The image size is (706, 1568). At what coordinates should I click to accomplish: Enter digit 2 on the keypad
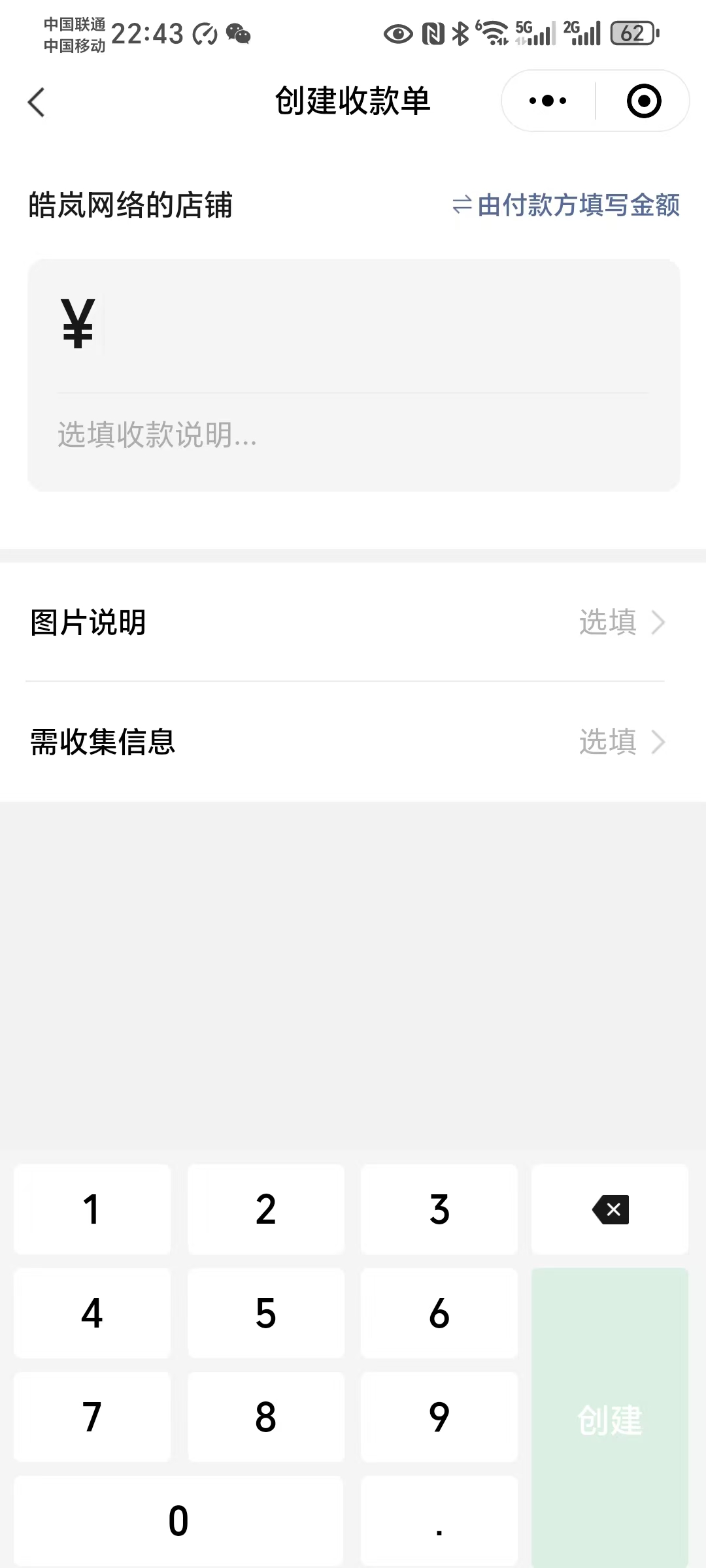tap(265, 1209)
